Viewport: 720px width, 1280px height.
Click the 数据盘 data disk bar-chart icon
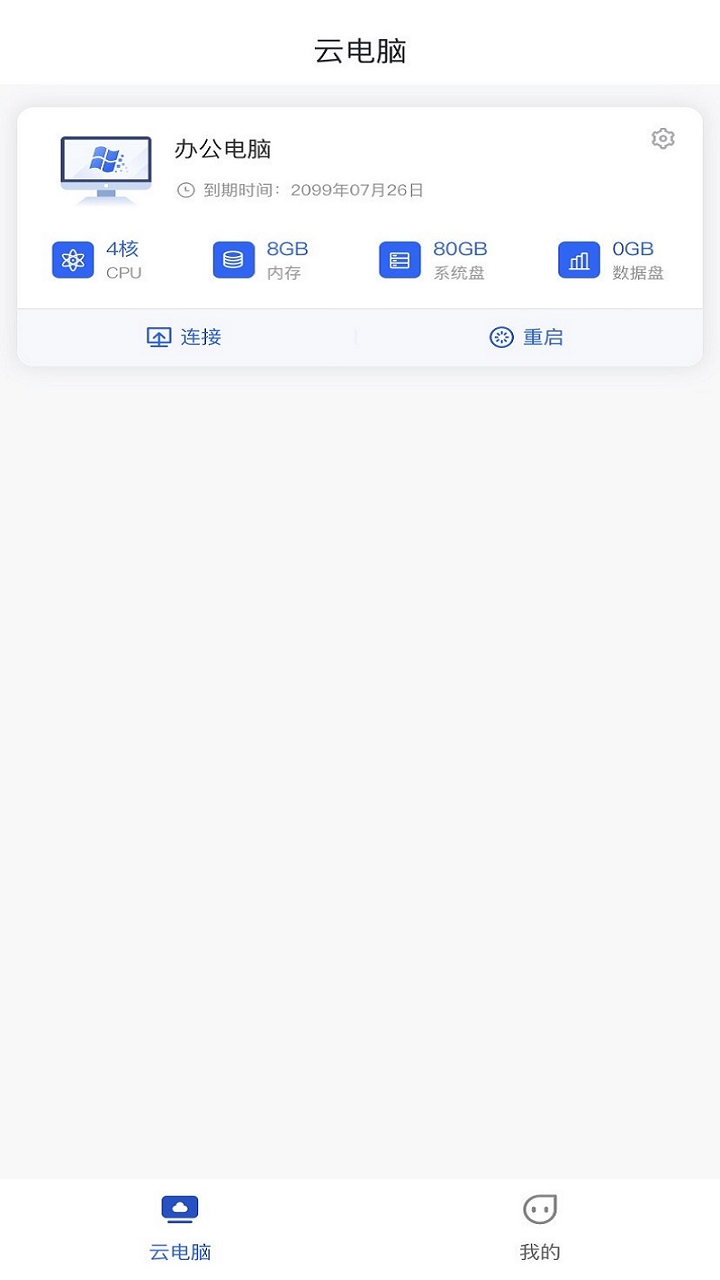coord(578,258)
